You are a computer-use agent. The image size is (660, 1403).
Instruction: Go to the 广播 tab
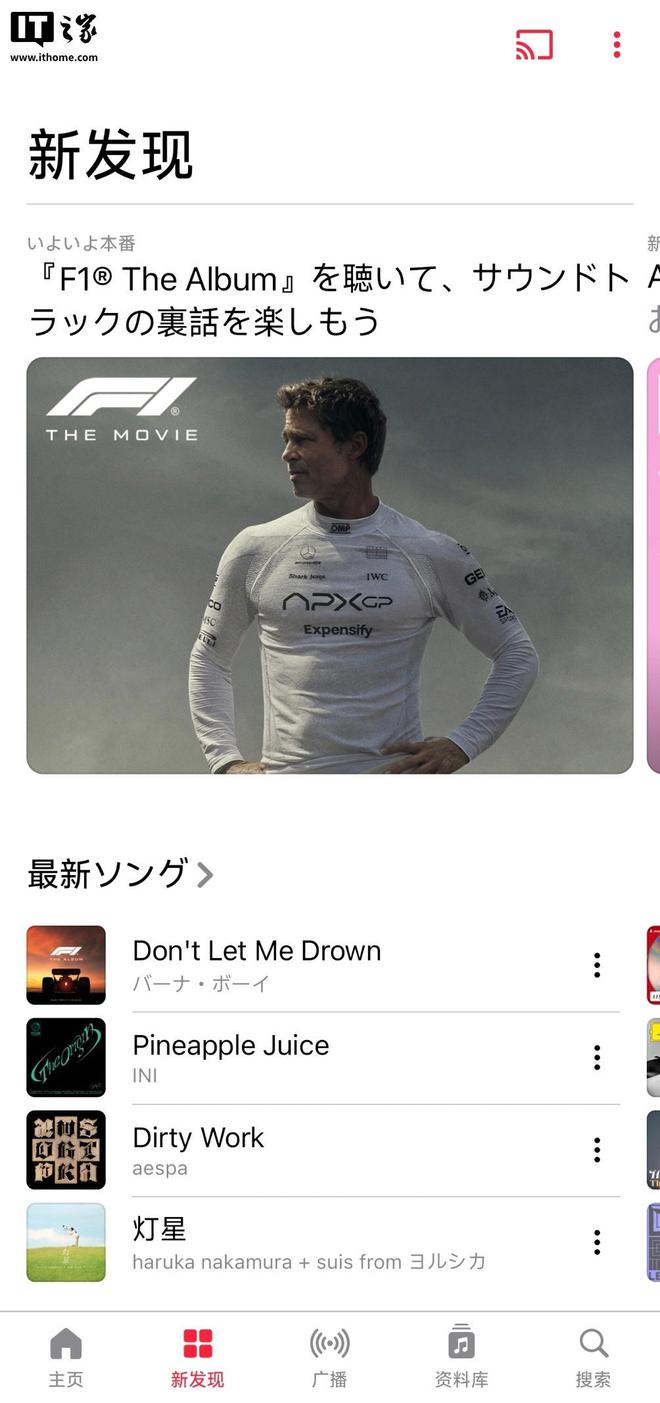point(329,1358)
